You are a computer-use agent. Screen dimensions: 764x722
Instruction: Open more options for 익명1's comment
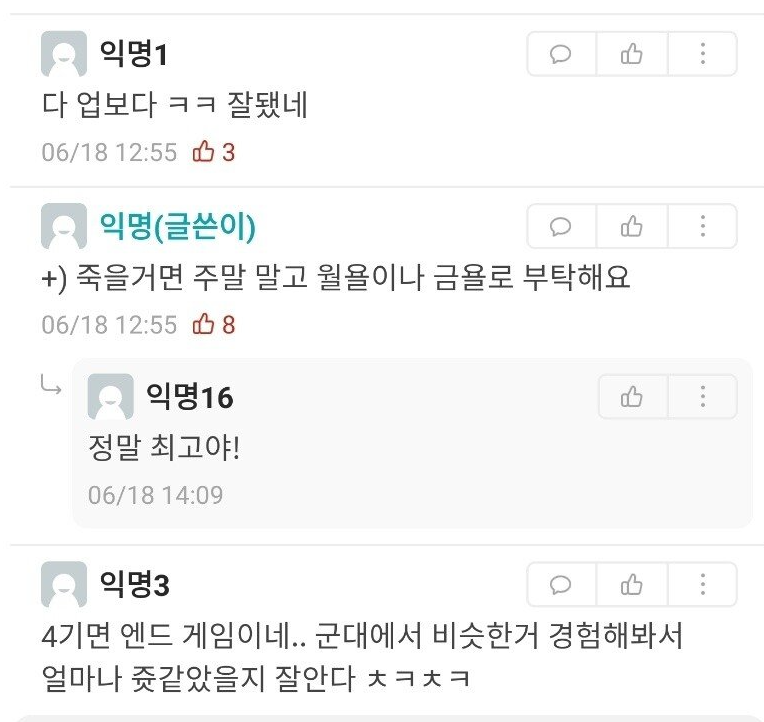[702, 54]
